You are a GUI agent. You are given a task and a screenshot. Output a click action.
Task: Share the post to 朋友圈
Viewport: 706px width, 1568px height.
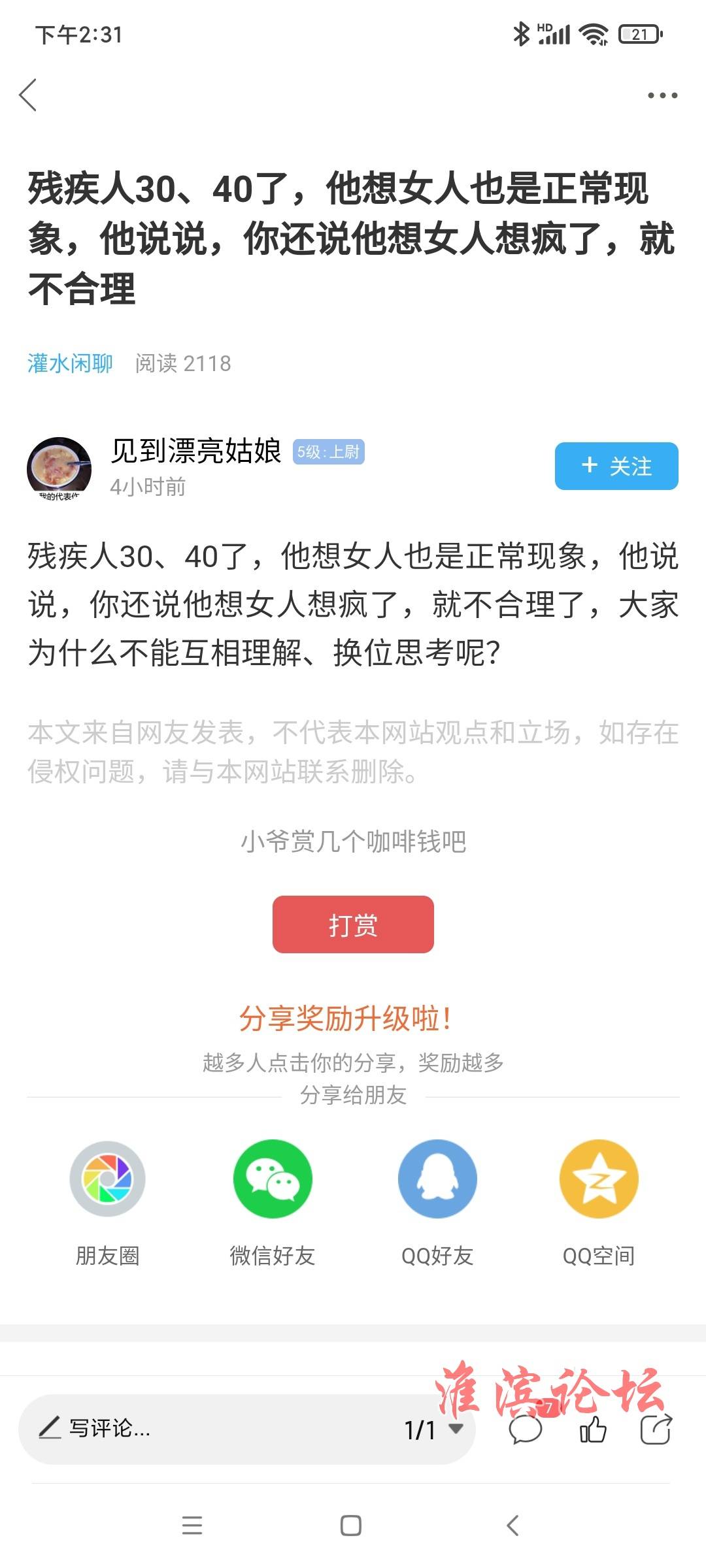point(108,1179)
